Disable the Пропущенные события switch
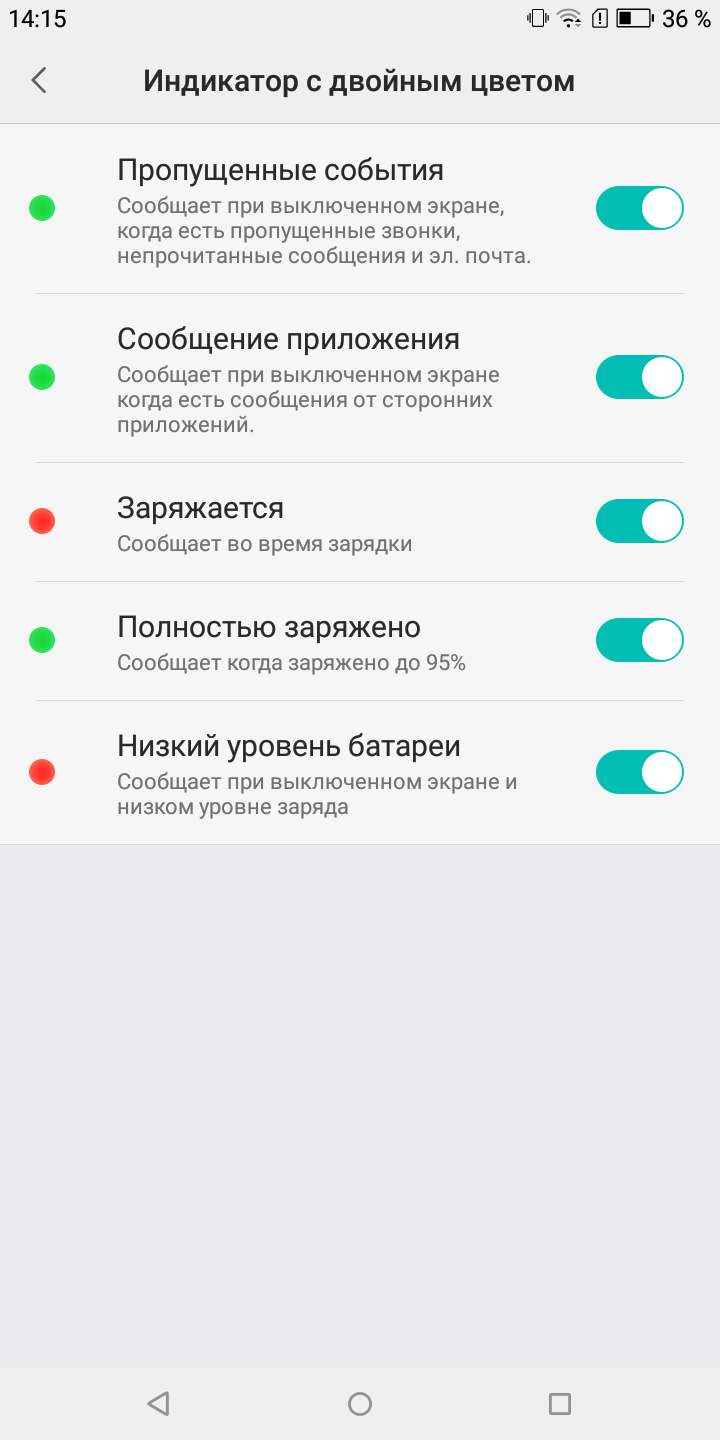Image resolution: width=720 pixels, height=1440 pixels. (640, 208)
